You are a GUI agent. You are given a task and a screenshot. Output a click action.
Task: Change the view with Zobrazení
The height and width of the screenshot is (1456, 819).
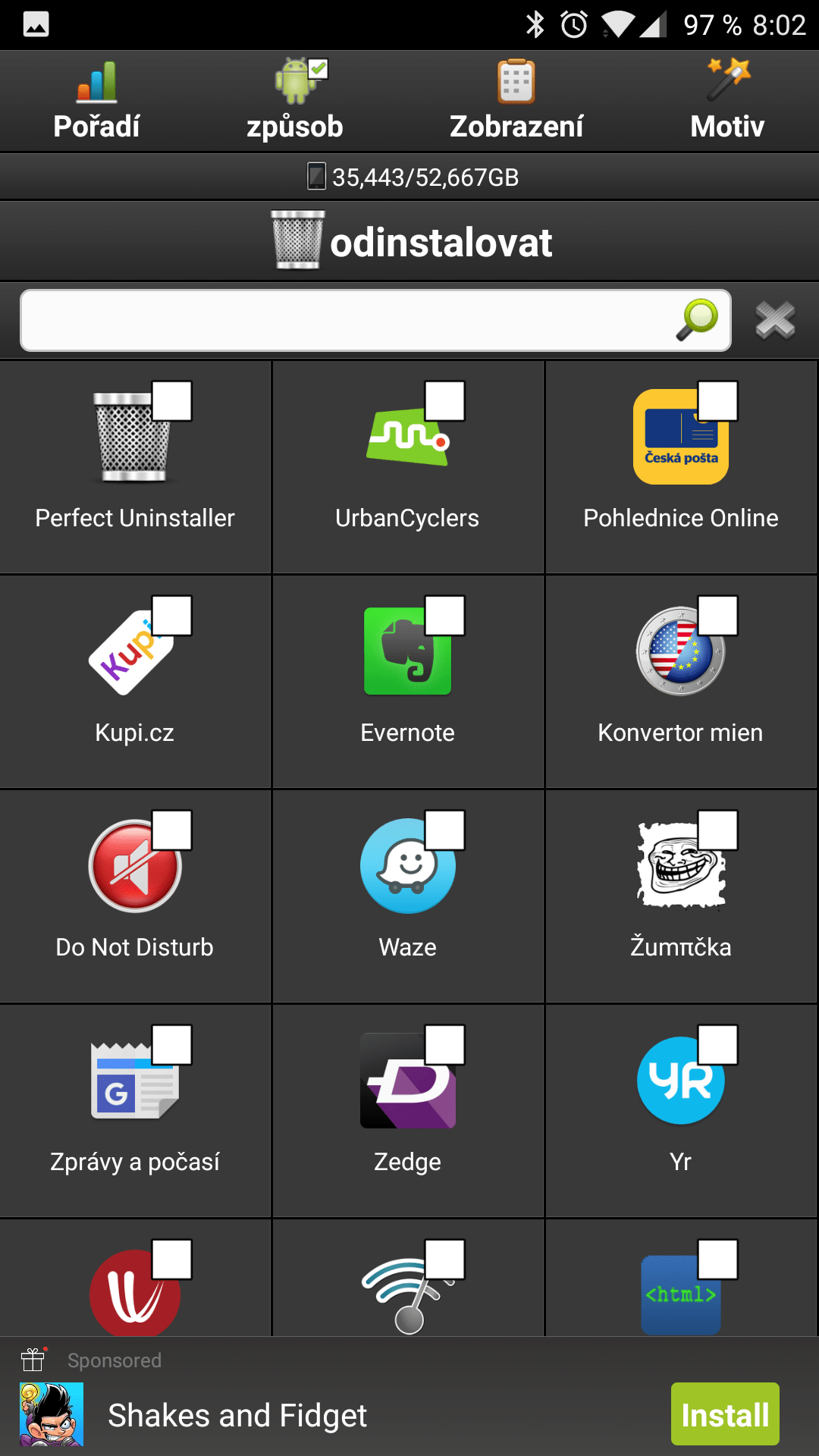[x=516, y=102]
